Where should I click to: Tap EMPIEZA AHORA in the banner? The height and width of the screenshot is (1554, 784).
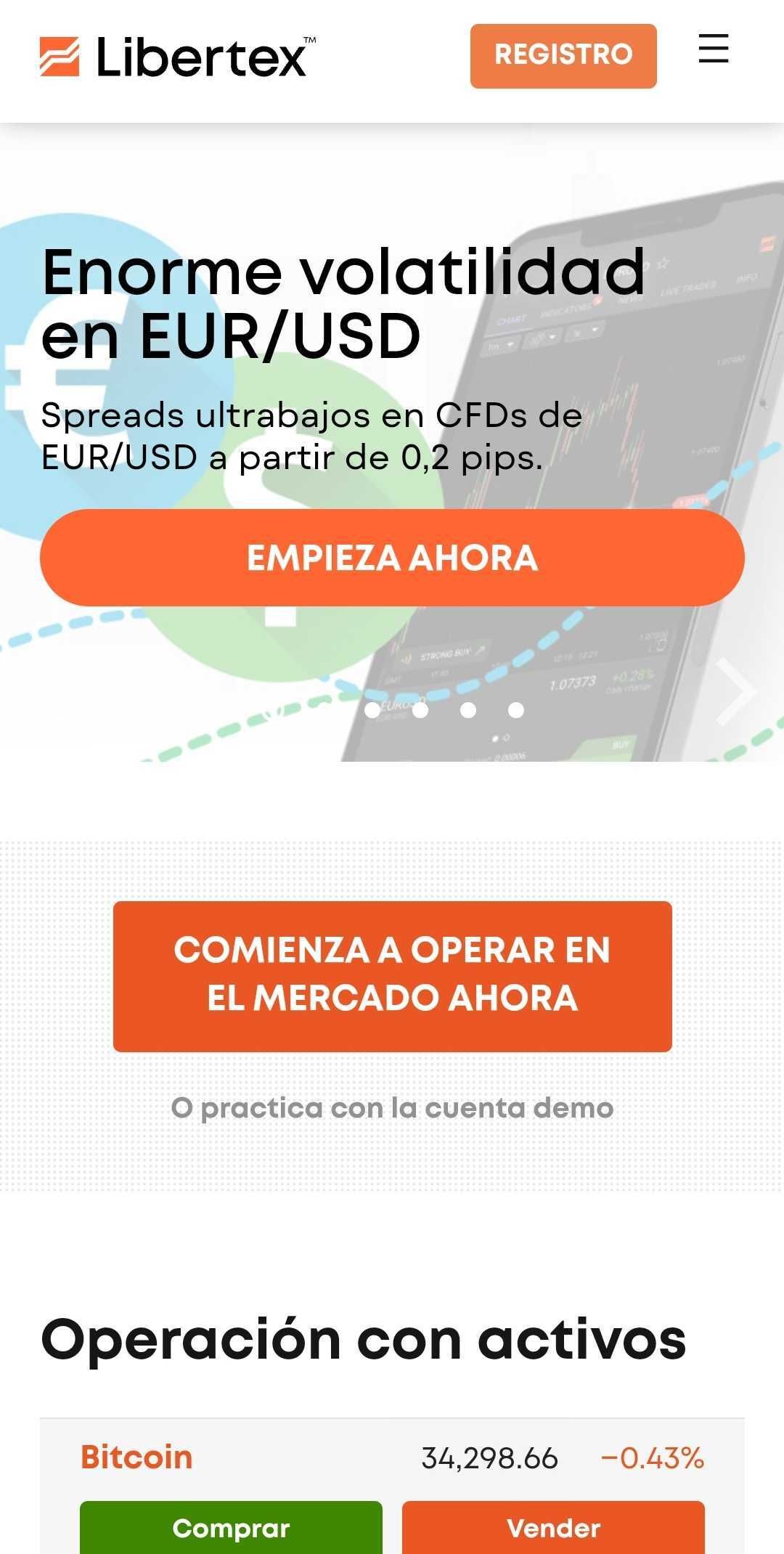pyautogui.click(x=392, y=558)
